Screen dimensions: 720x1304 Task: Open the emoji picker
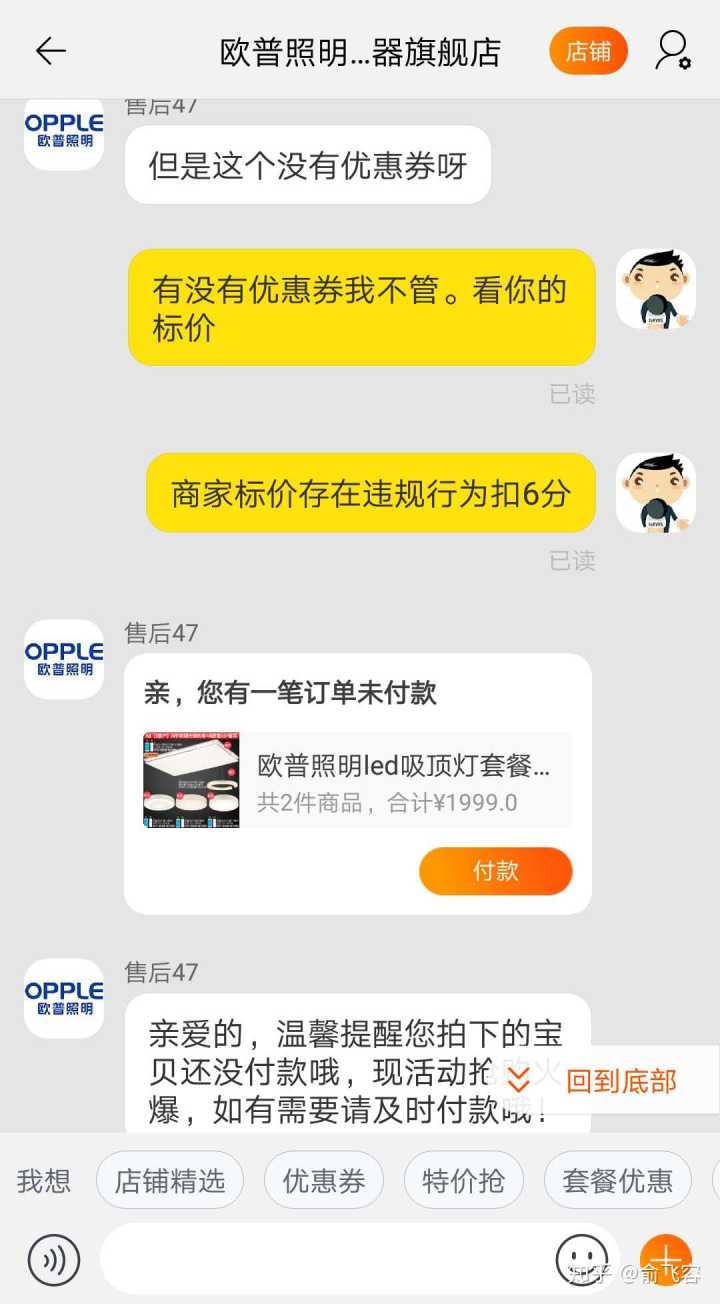click(x=582, y=1259)
